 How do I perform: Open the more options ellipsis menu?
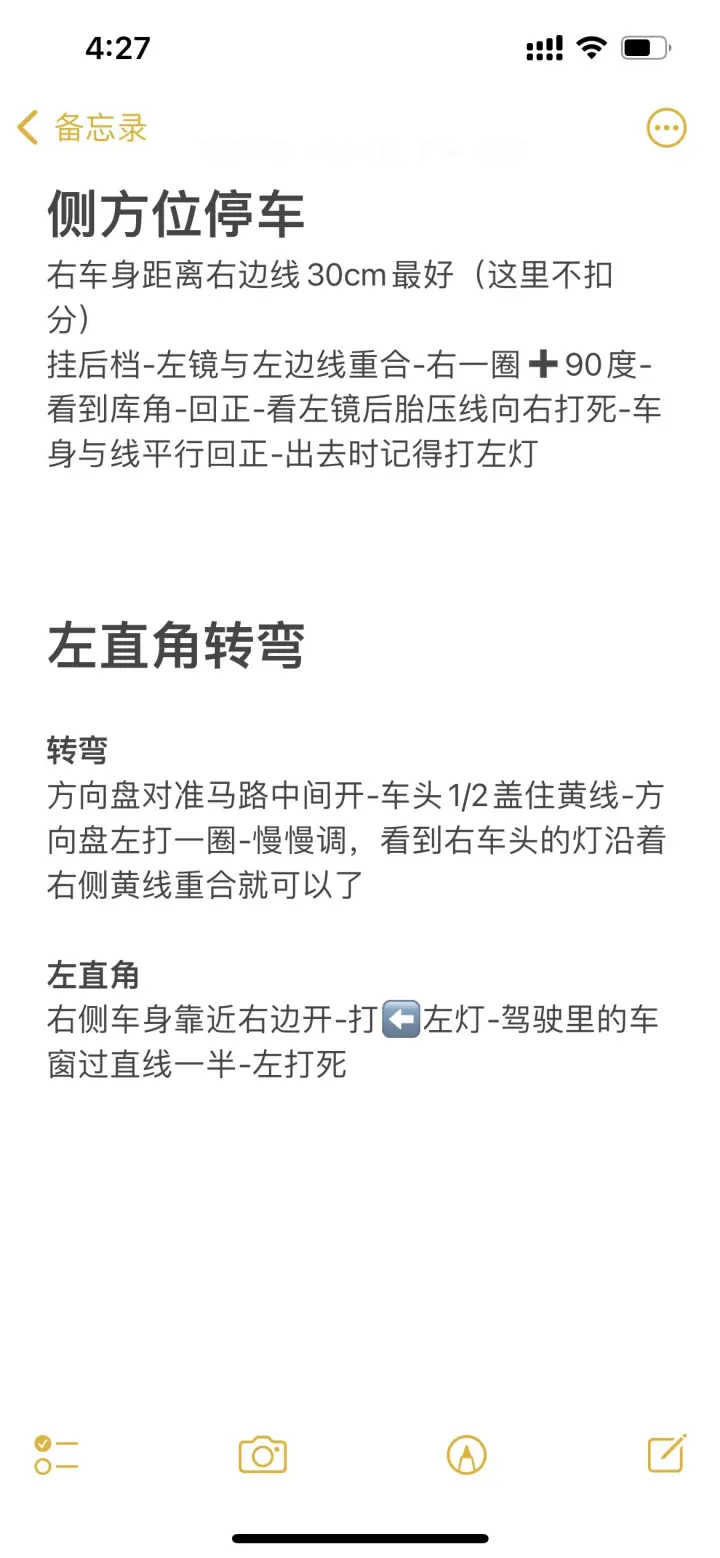click(x=666, y=128)
